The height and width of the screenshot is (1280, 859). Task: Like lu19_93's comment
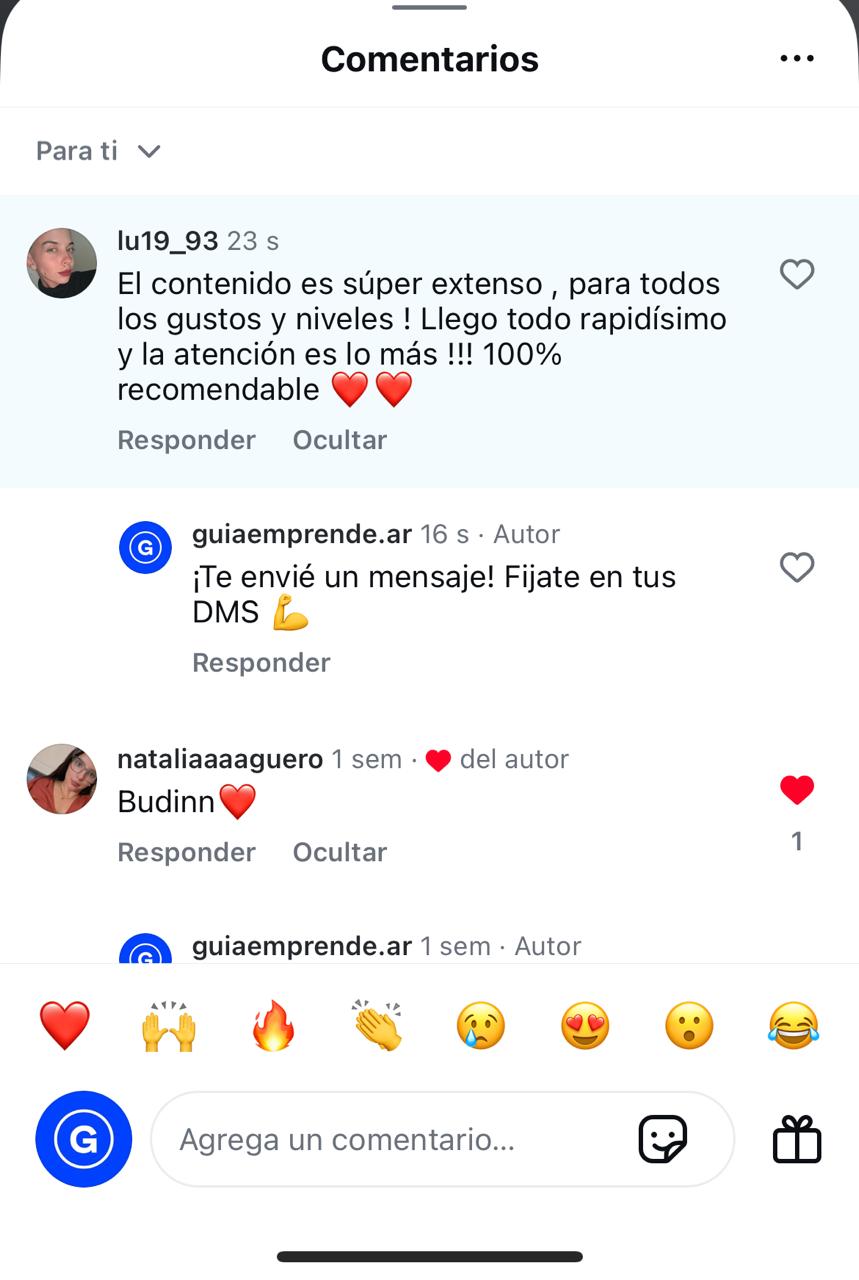pos(796,274)
